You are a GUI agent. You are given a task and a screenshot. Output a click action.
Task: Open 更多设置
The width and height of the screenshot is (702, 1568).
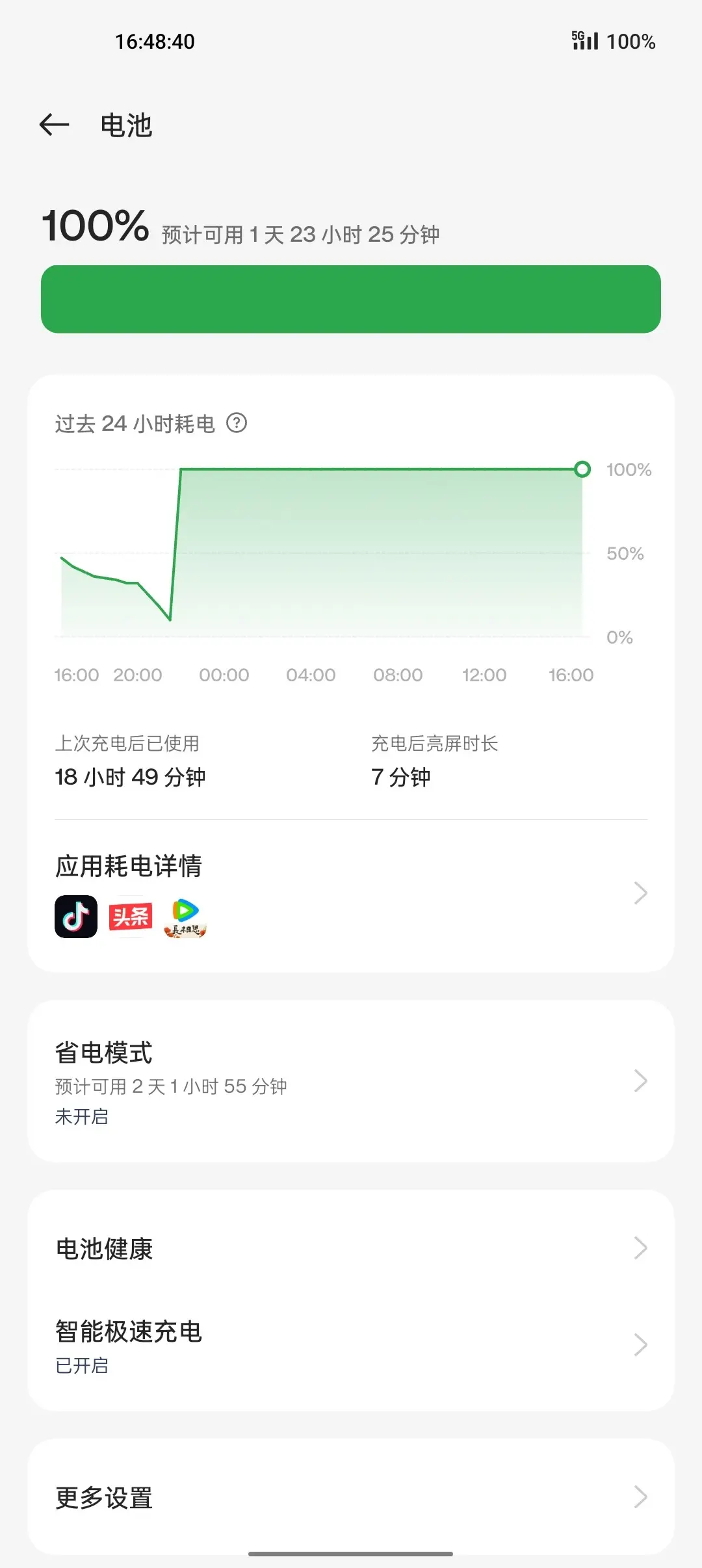click(351, 1497)
